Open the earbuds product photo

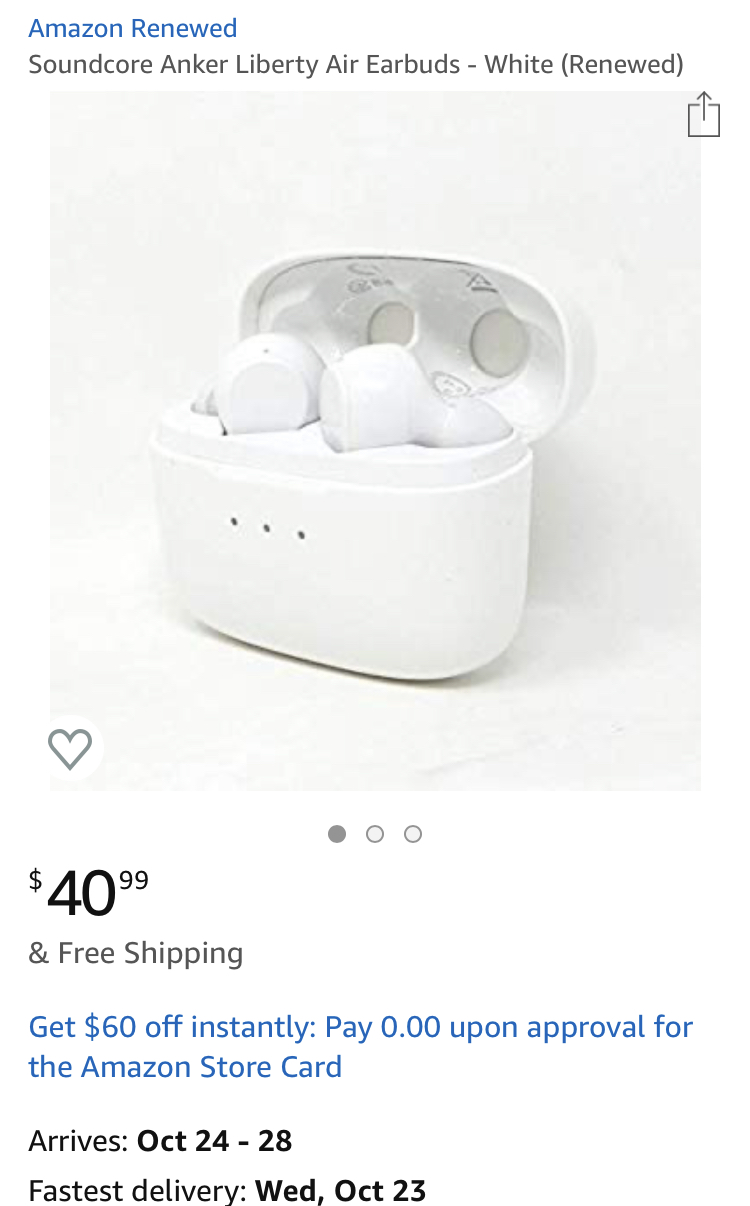375,440
